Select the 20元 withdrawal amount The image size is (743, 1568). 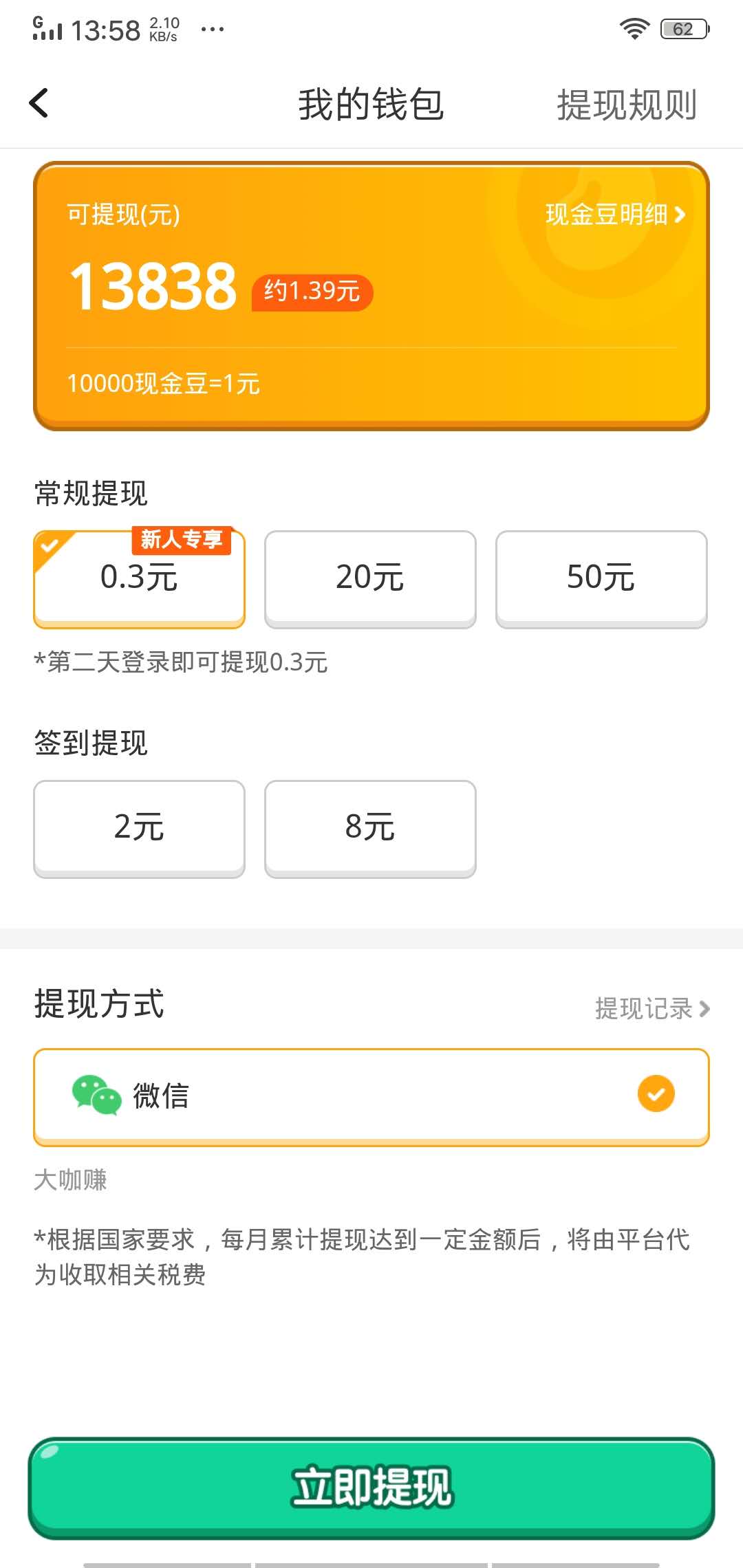(370, 576)
